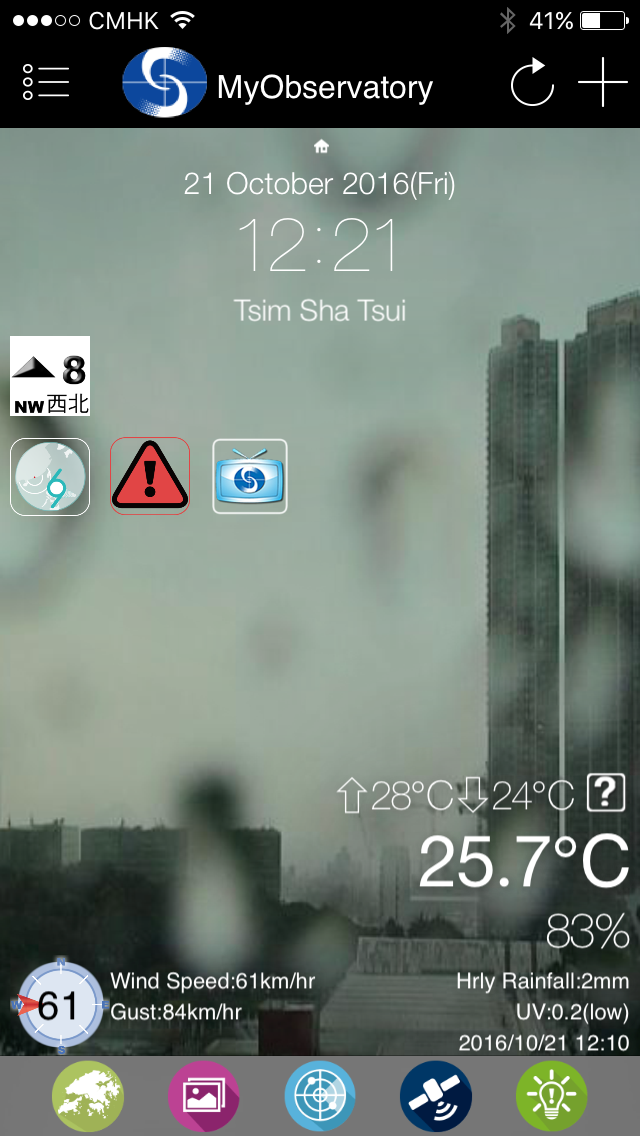Open the weather photo gallery
This screenshot has height=1136, width=640.
(204, 1096)
